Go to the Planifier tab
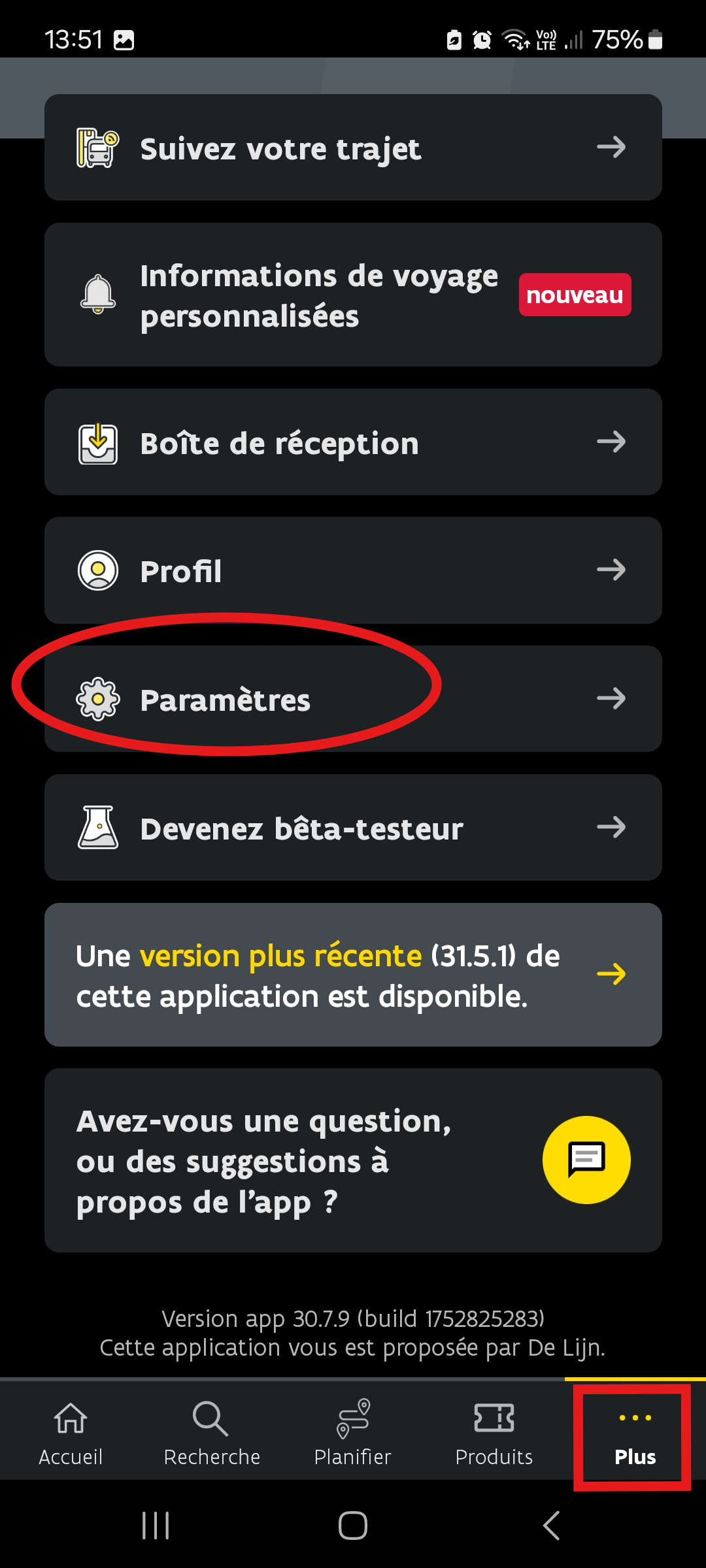Image resolution: width=706 pixels, height=1568 pixels. [353, 1432]
